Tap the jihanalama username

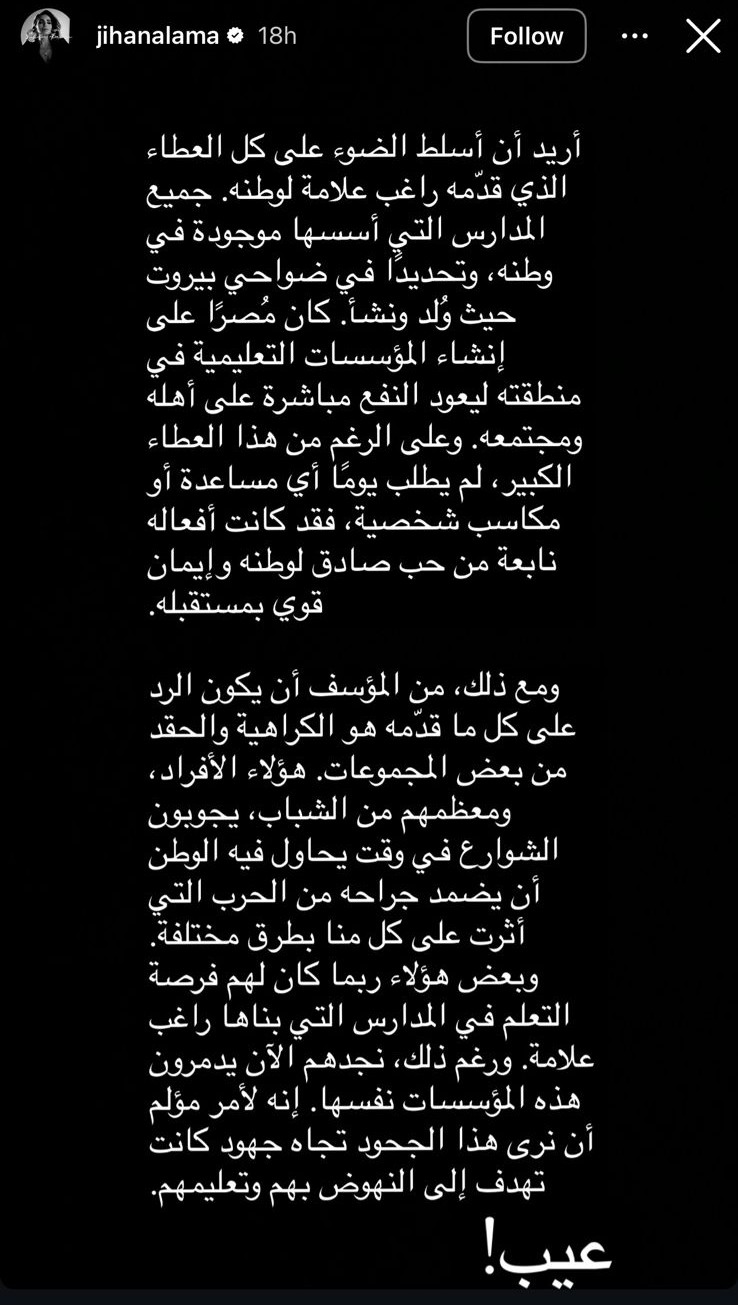click(158, 36)
